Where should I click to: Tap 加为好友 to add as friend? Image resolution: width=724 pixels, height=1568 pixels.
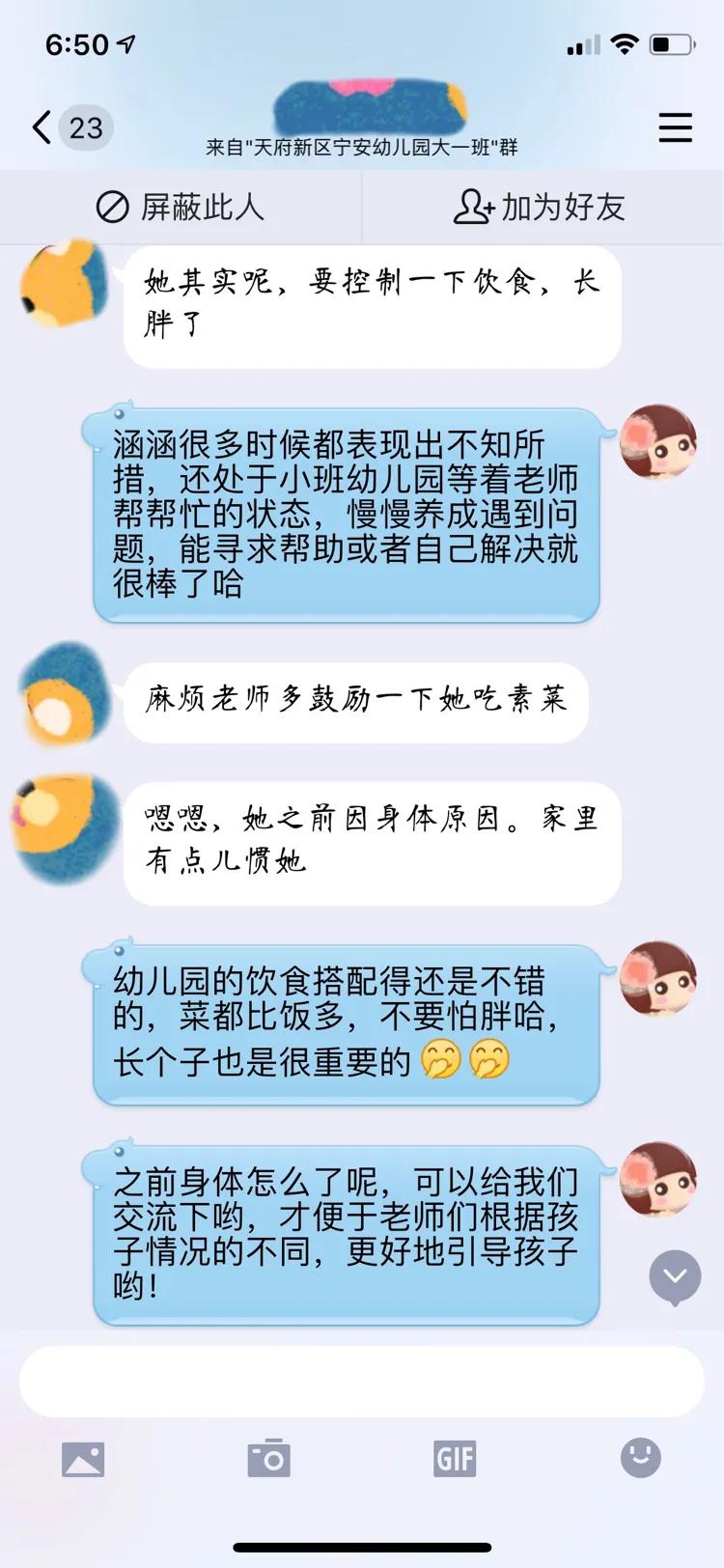[541, 207]
